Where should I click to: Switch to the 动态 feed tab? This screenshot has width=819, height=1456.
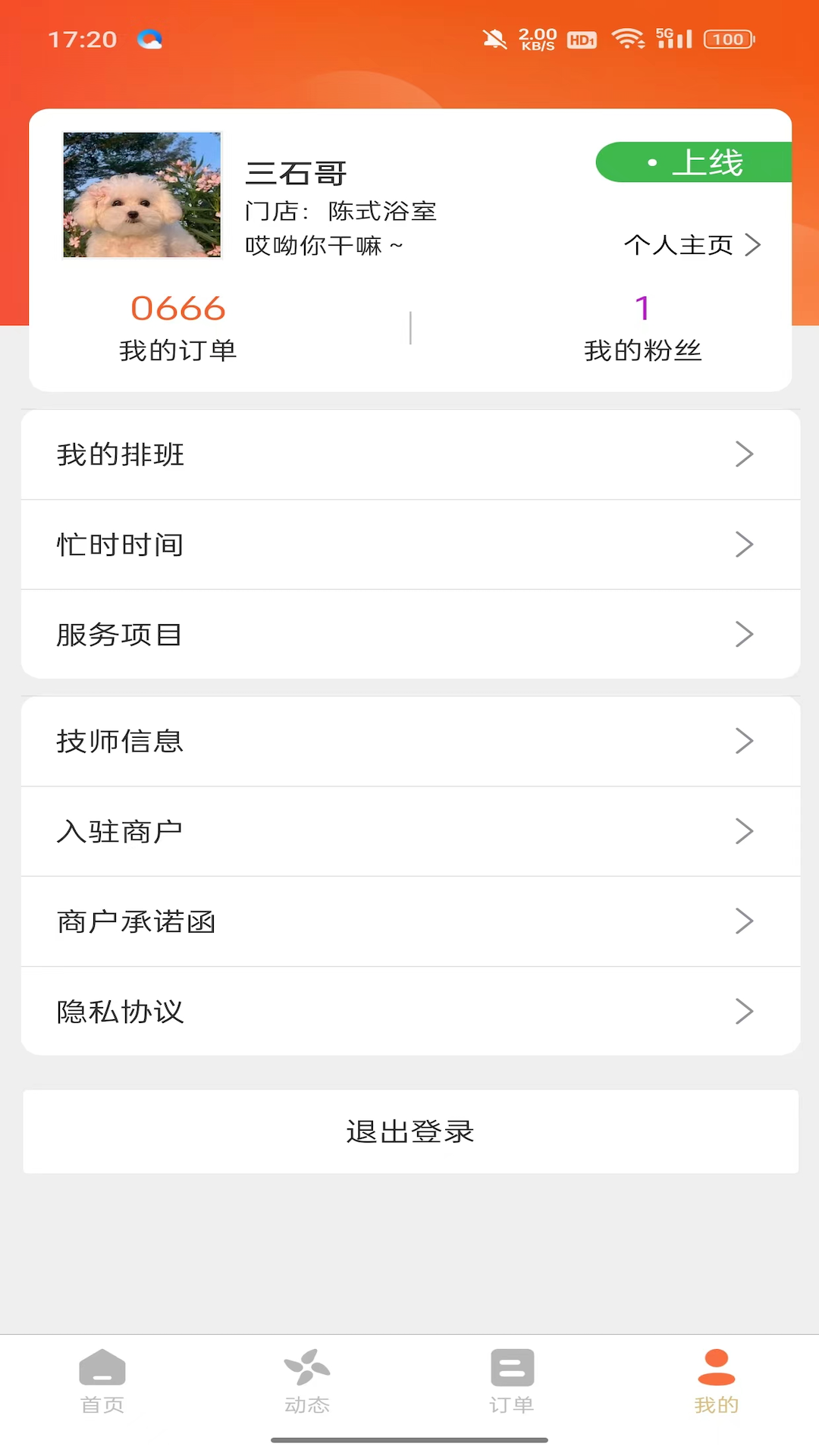(307, 1381)
